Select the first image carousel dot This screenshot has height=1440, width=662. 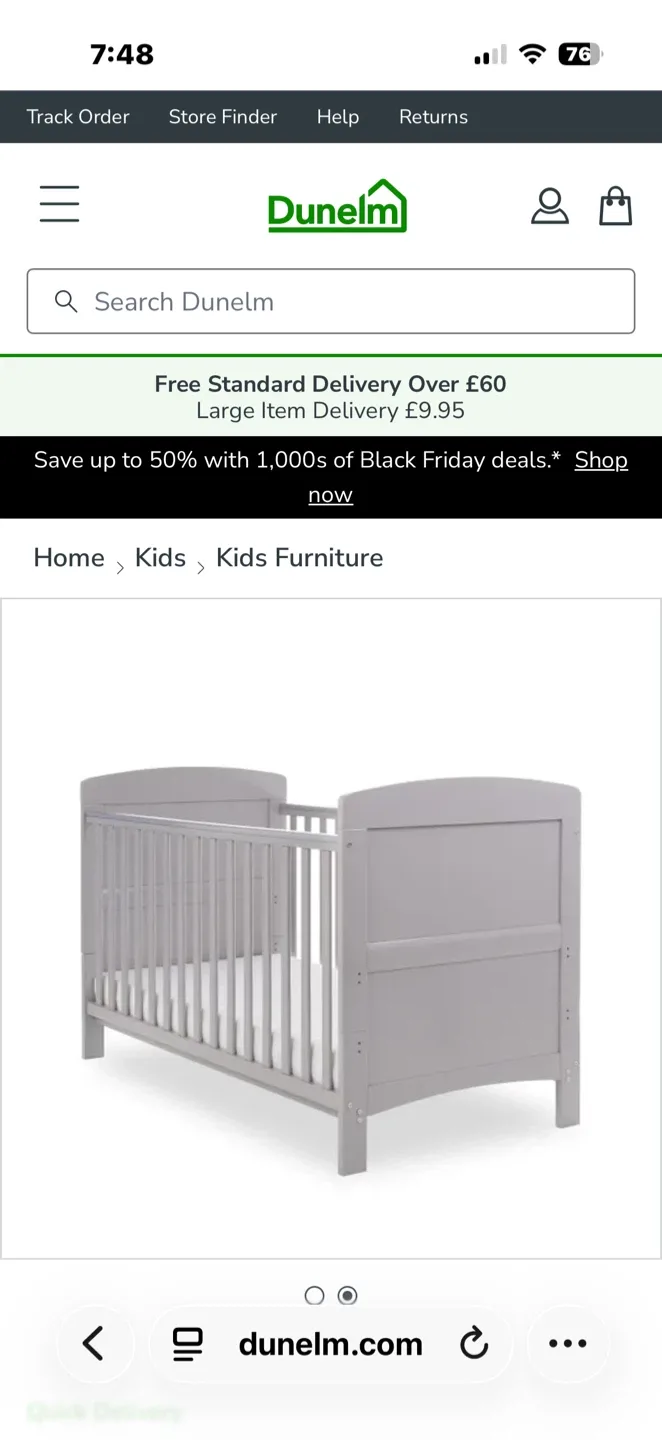coord(314,1296)
